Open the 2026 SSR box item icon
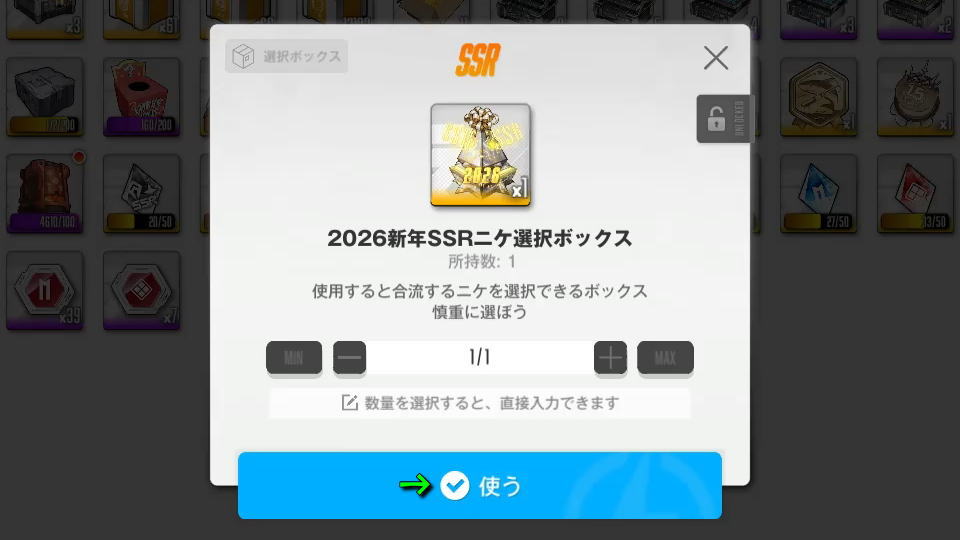Screen dimensions: 960x540 (x=480, y=155)
